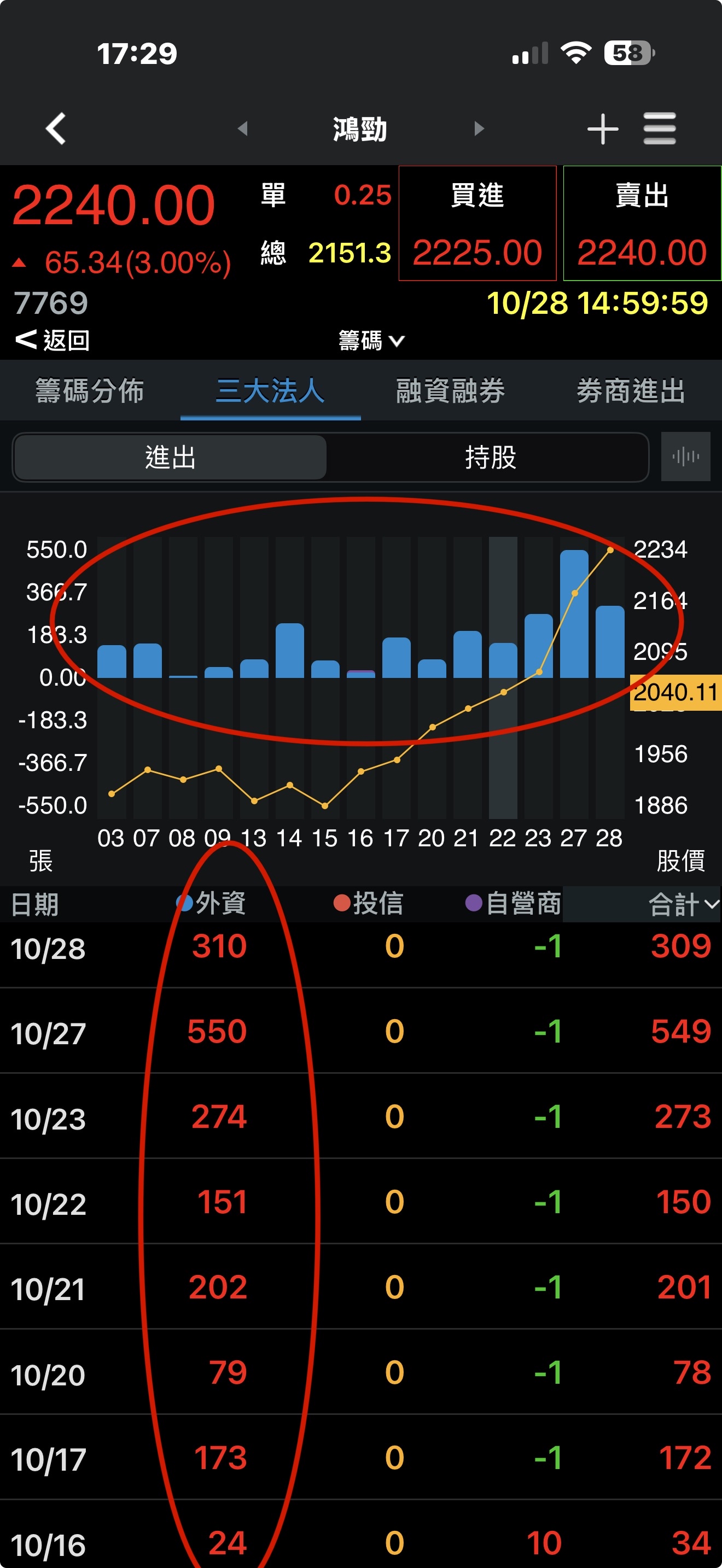
Task: Switch to the 持股 segment
Action: tap(490, 457)
